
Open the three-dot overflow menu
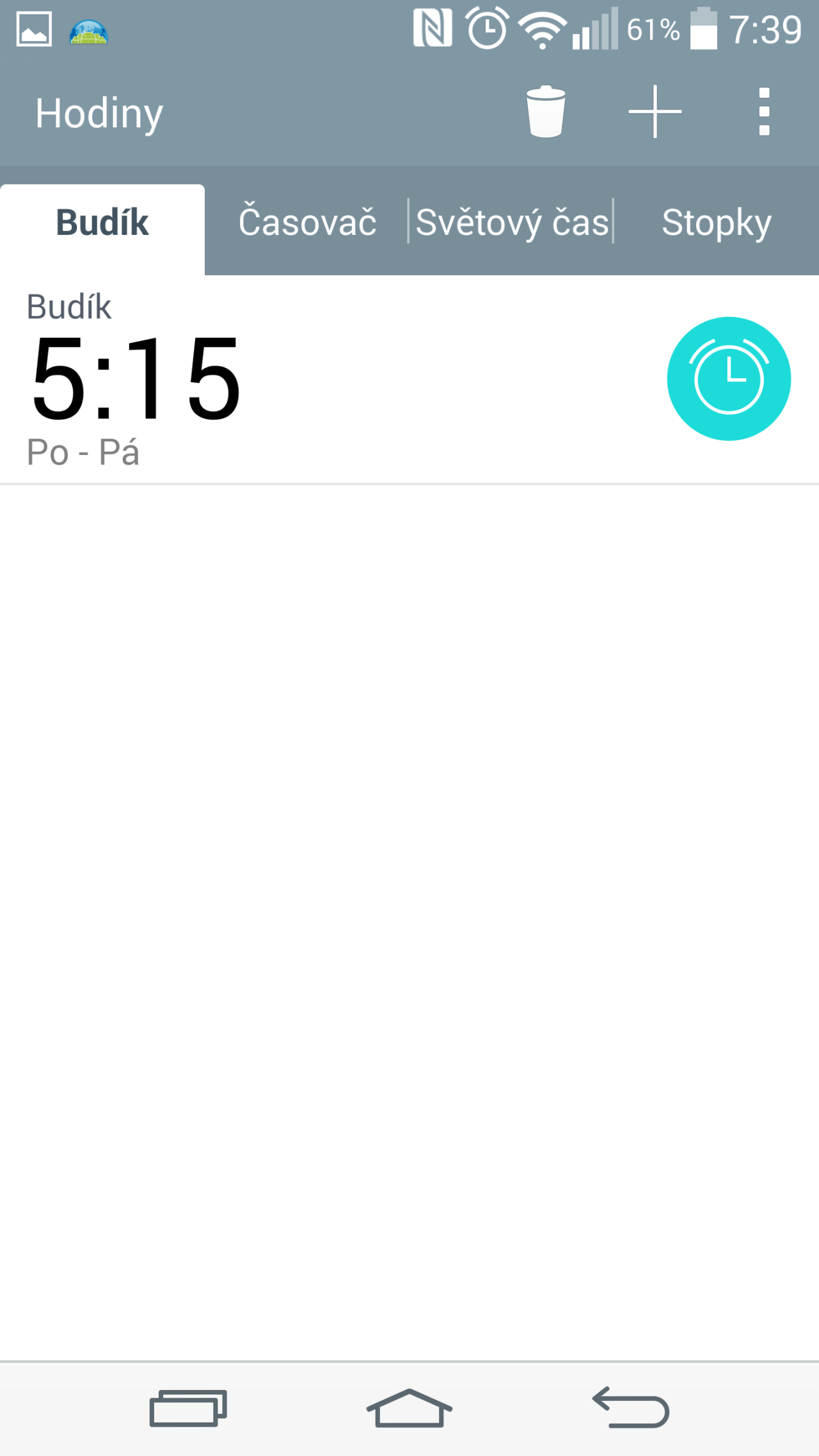pyautogui.click(x=763, y=112)
